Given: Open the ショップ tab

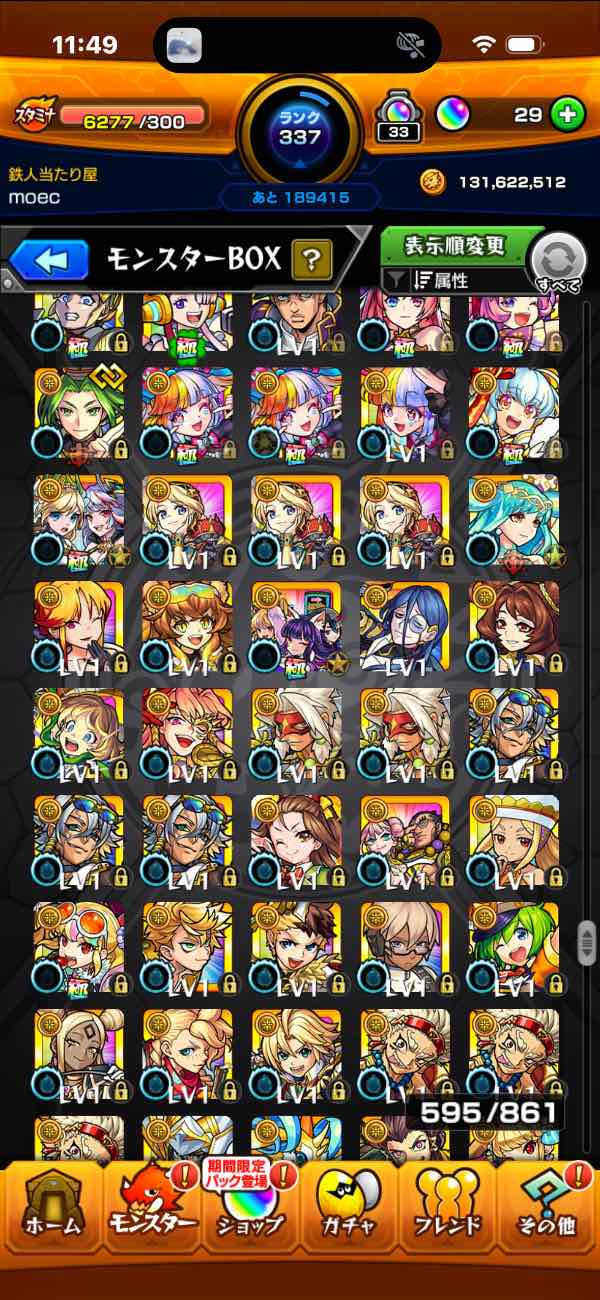Looking at the screenshot, I should click(x=250, y=1208).
